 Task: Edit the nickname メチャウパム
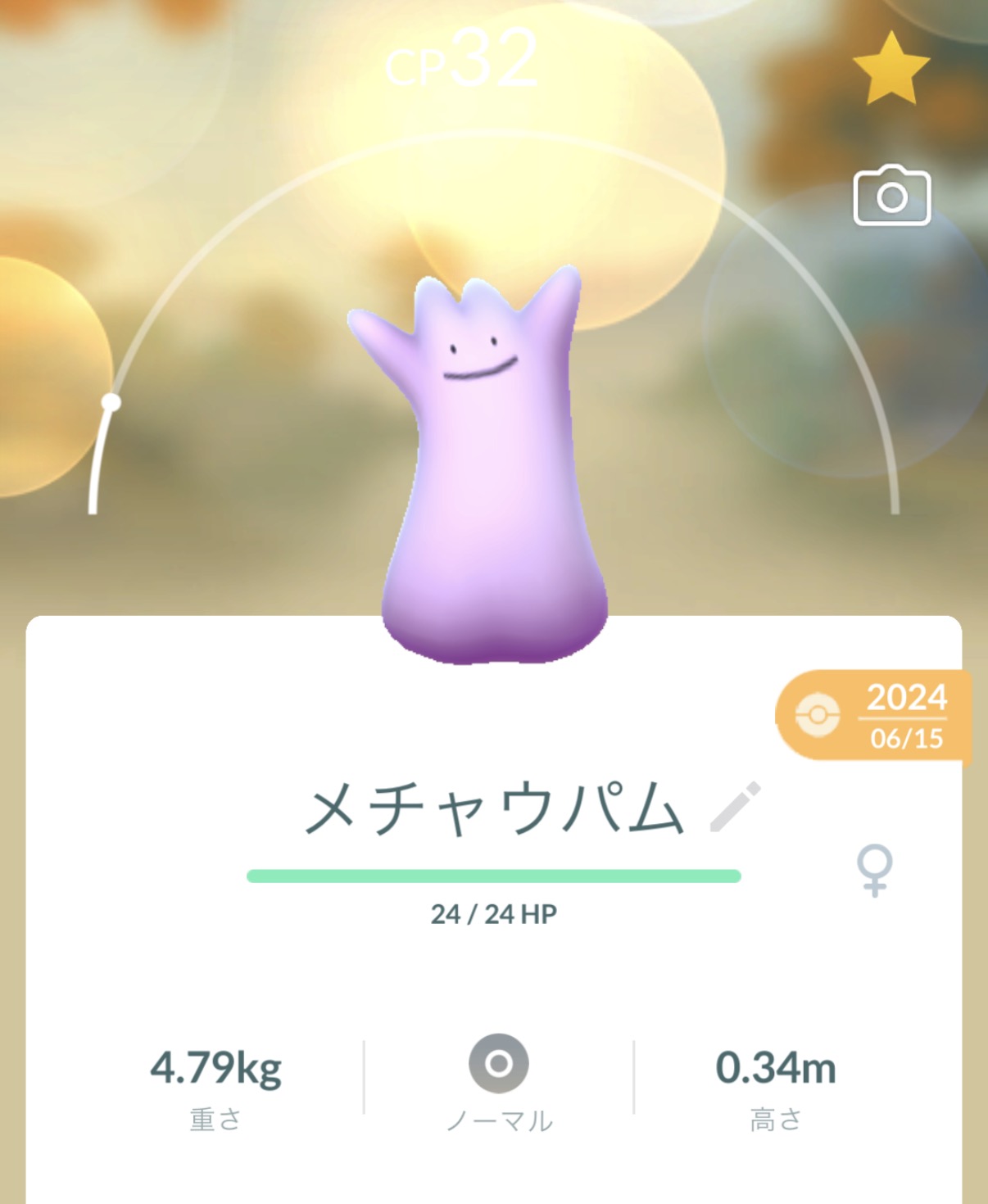[x=735, y=808]
